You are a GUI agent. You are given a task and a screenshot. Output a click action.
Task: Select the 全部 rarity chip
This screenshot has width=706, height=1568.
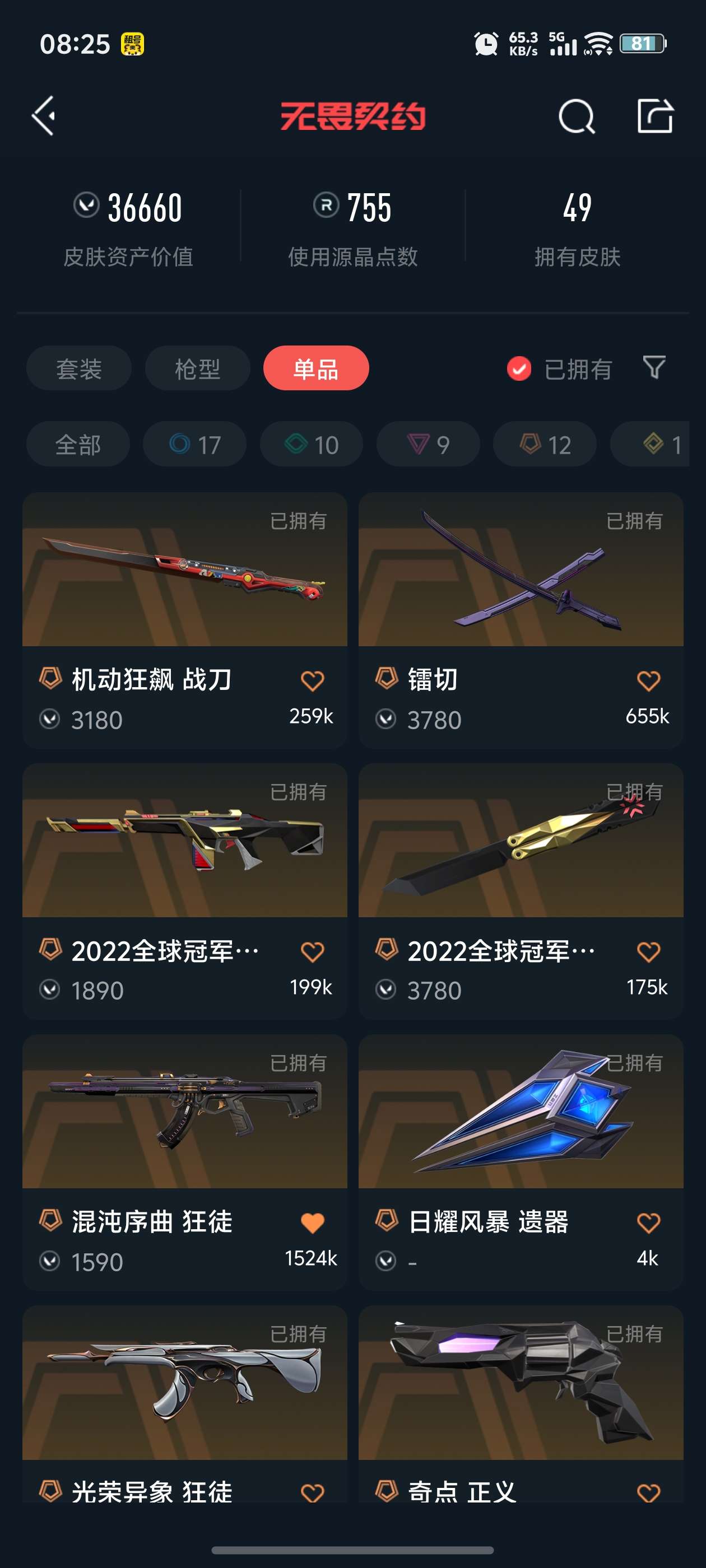coord(78,444)
